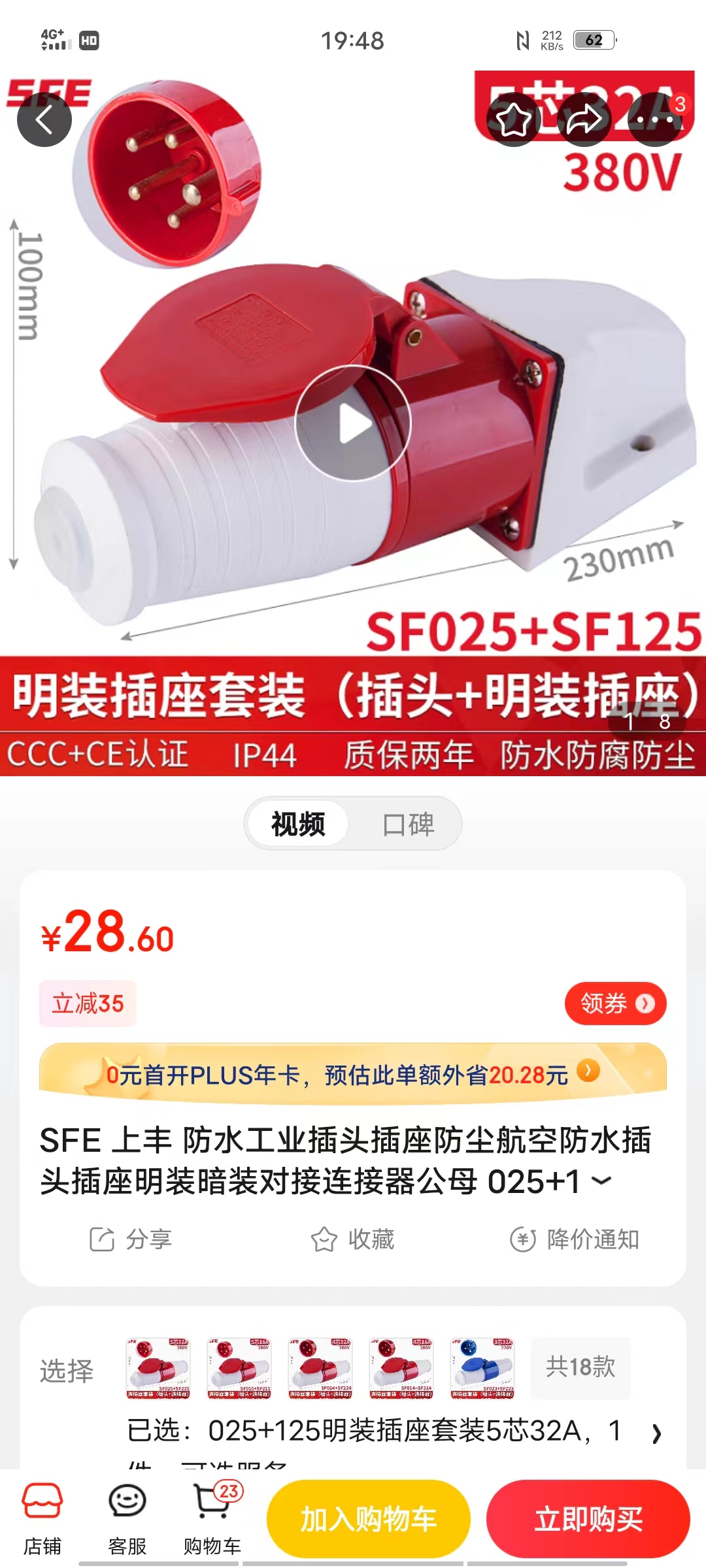Share product using the top arrow icon

[584, 120]
